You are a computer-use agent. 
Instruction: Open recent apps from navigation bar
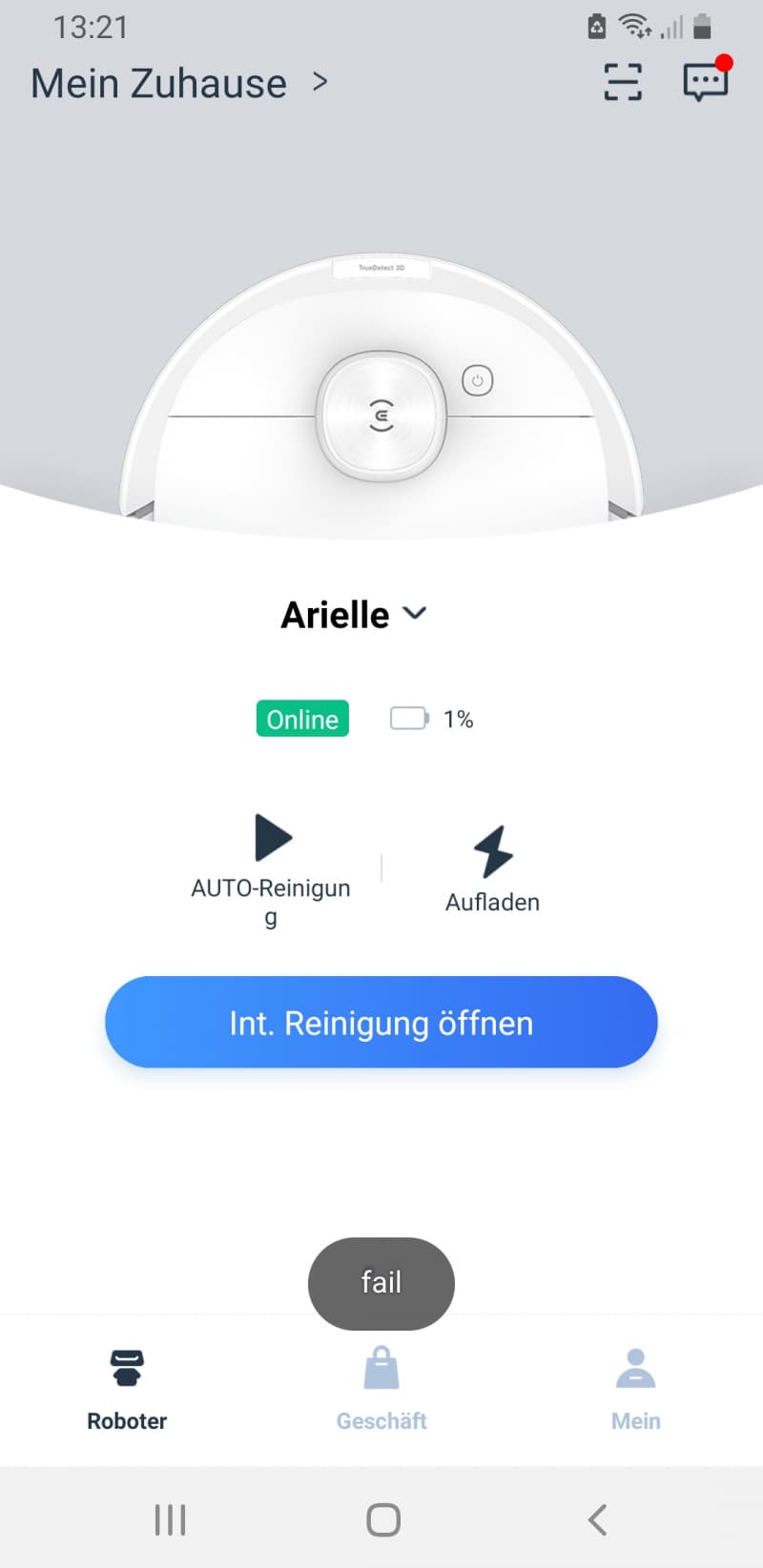click(x=170, y=1519)
